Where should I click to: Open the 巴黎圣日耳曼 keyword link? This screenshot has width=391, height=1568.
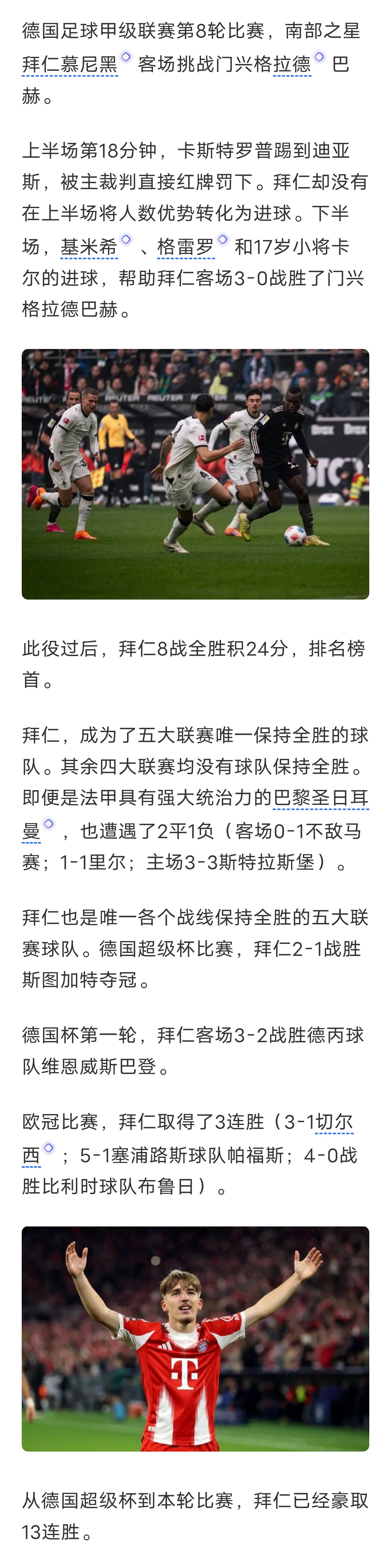click(321, 797)
